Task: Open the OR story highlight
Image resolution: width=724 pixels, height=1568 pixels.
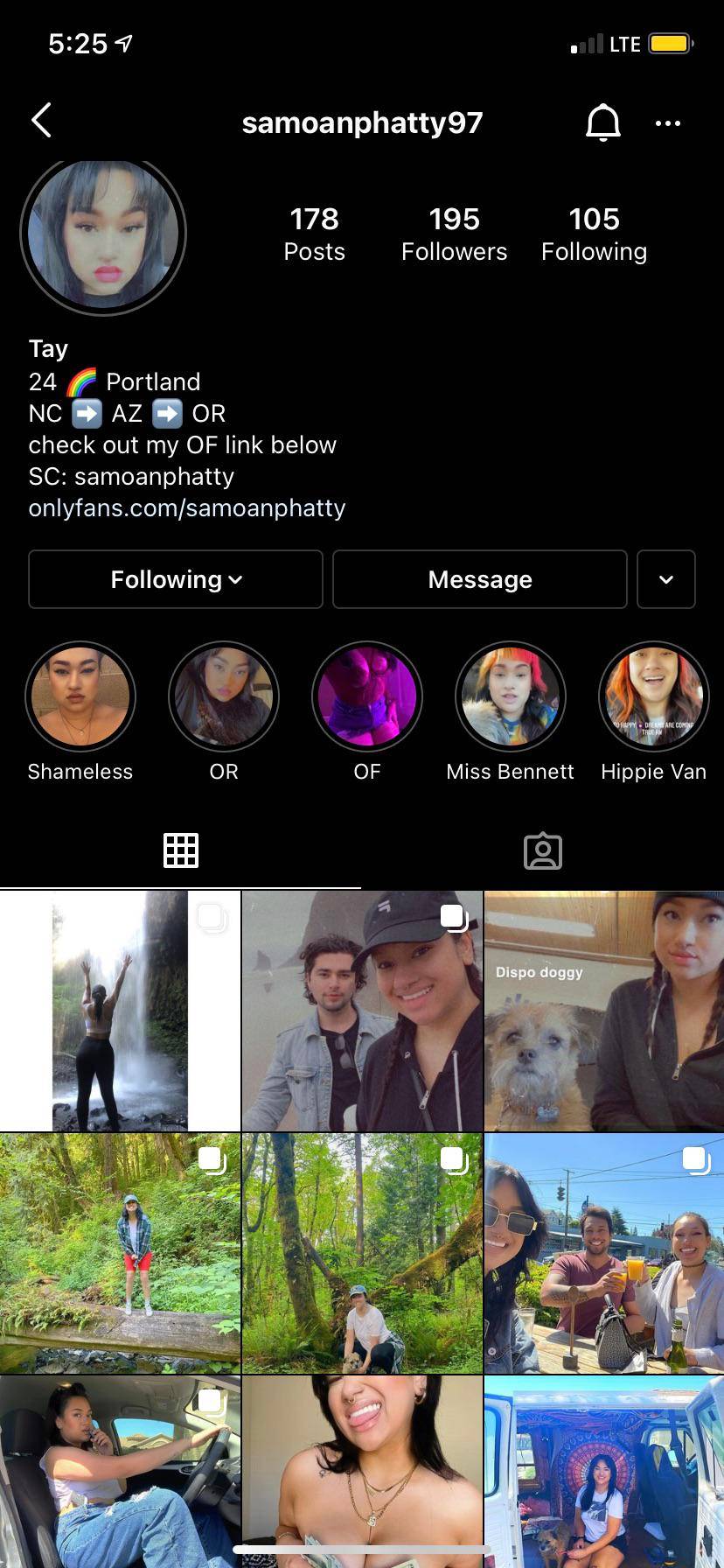Action: tap(224, 697)
